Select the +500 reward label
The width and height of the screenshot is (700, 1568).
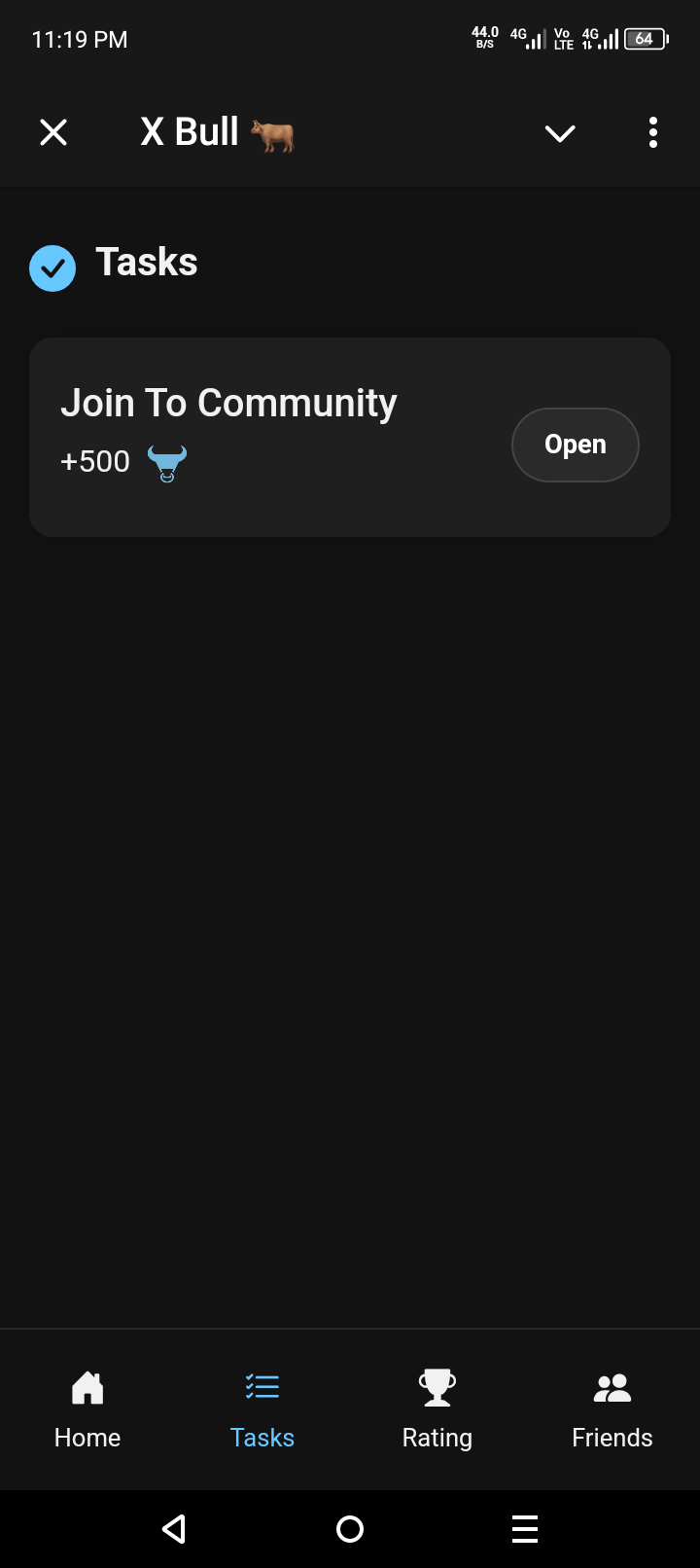coord(94,460)
